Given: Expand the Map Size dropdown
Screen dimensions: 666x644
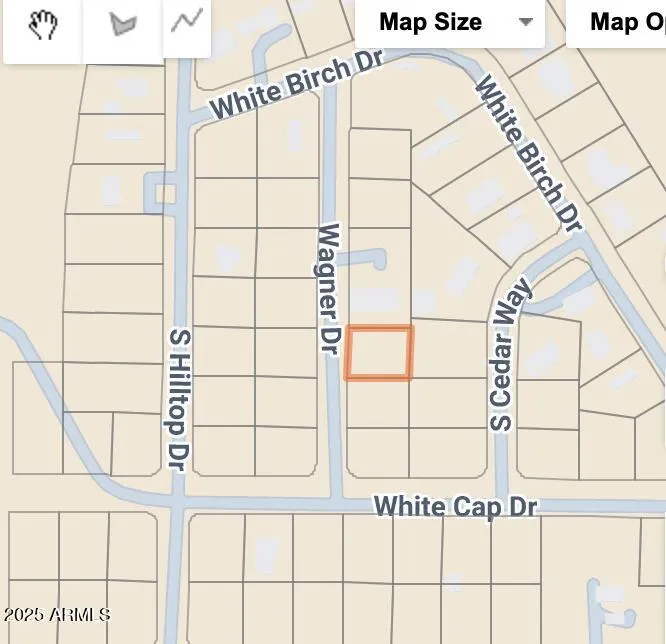Looking at the screenshot, I should (450, 22).
